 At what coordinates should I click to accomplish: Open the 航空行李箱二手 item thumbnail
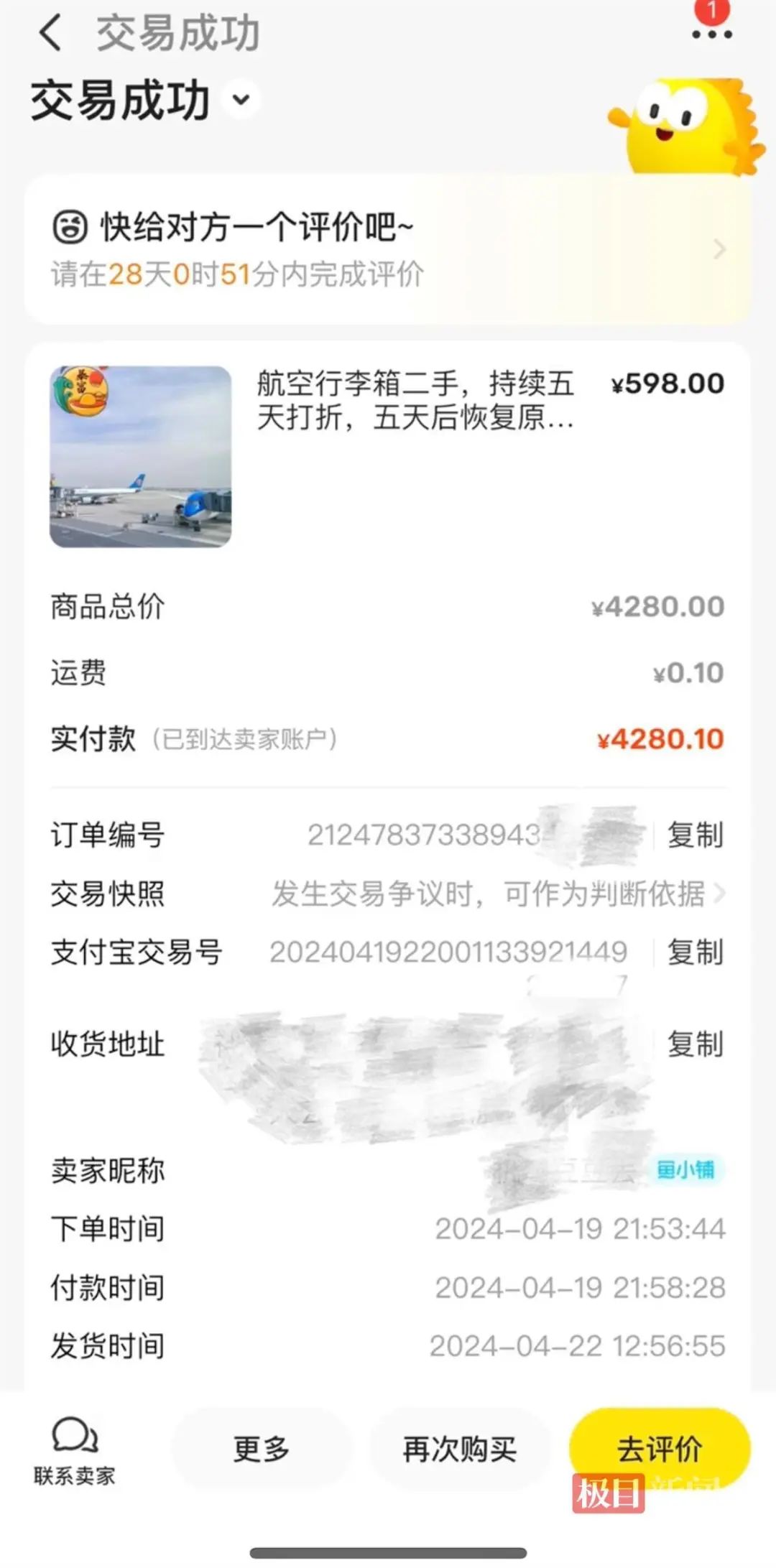[141, 457]
